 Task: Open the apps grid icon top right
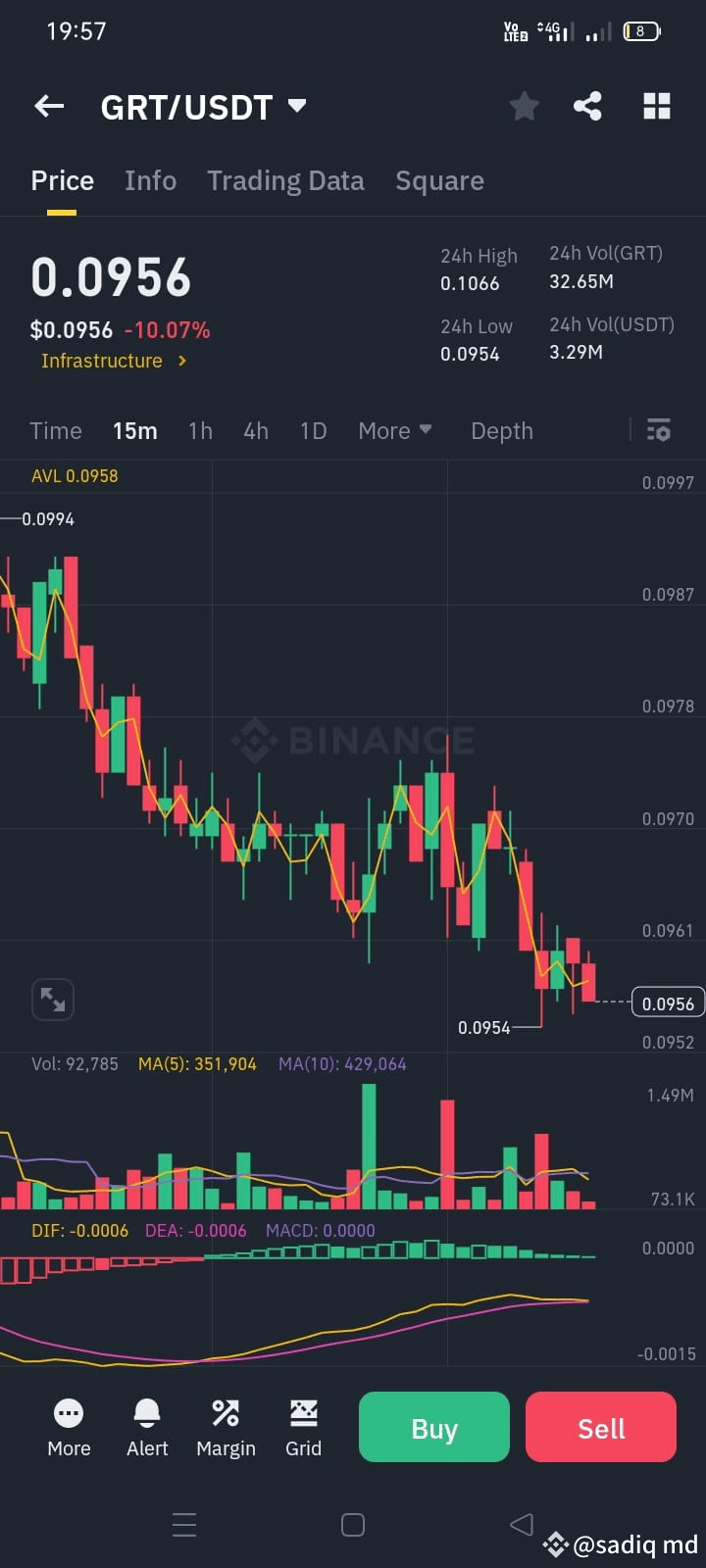[655, 106]
